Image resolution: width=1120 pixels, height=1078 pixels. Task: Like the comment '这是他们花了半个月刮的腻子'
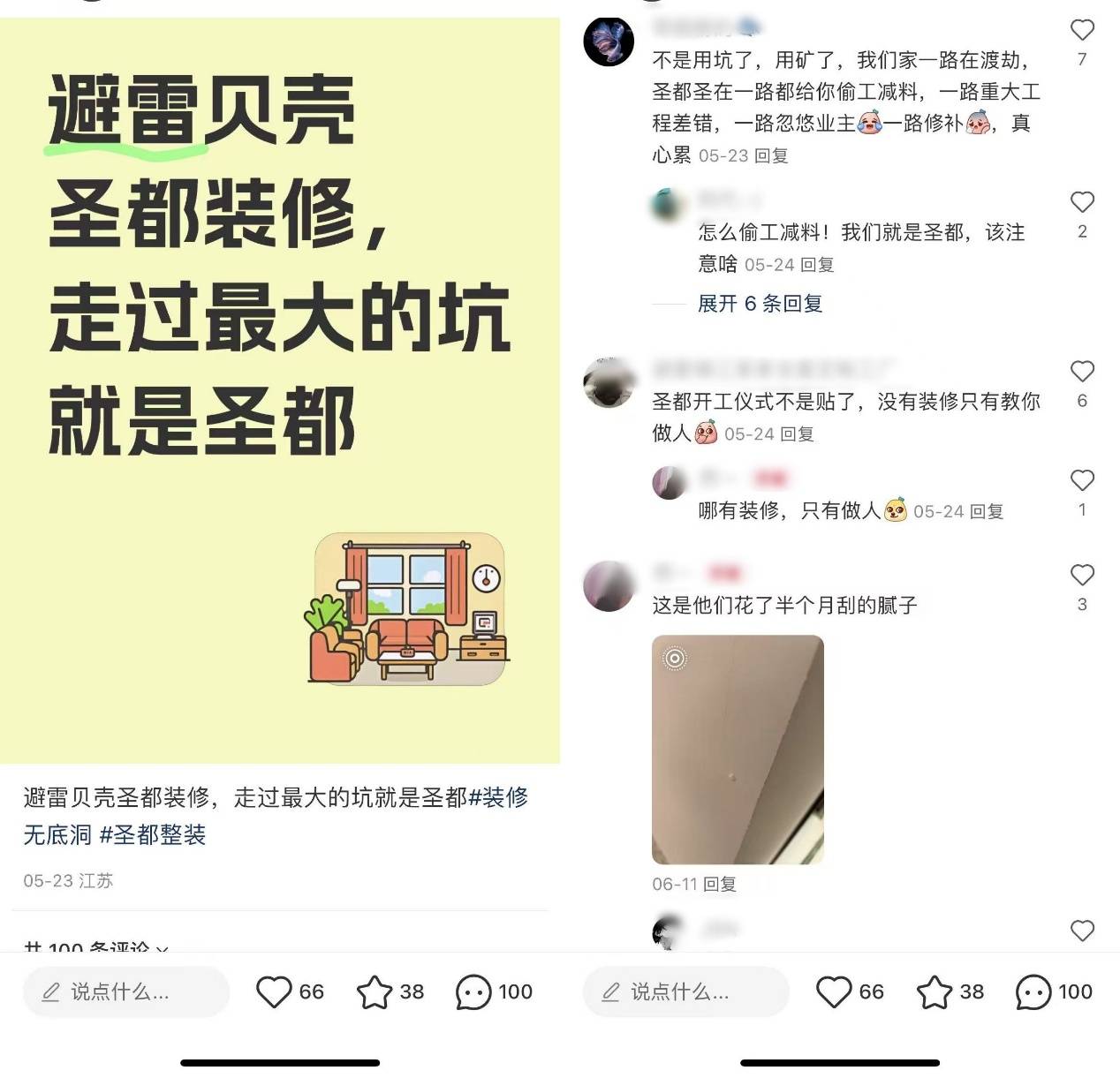1082,576
